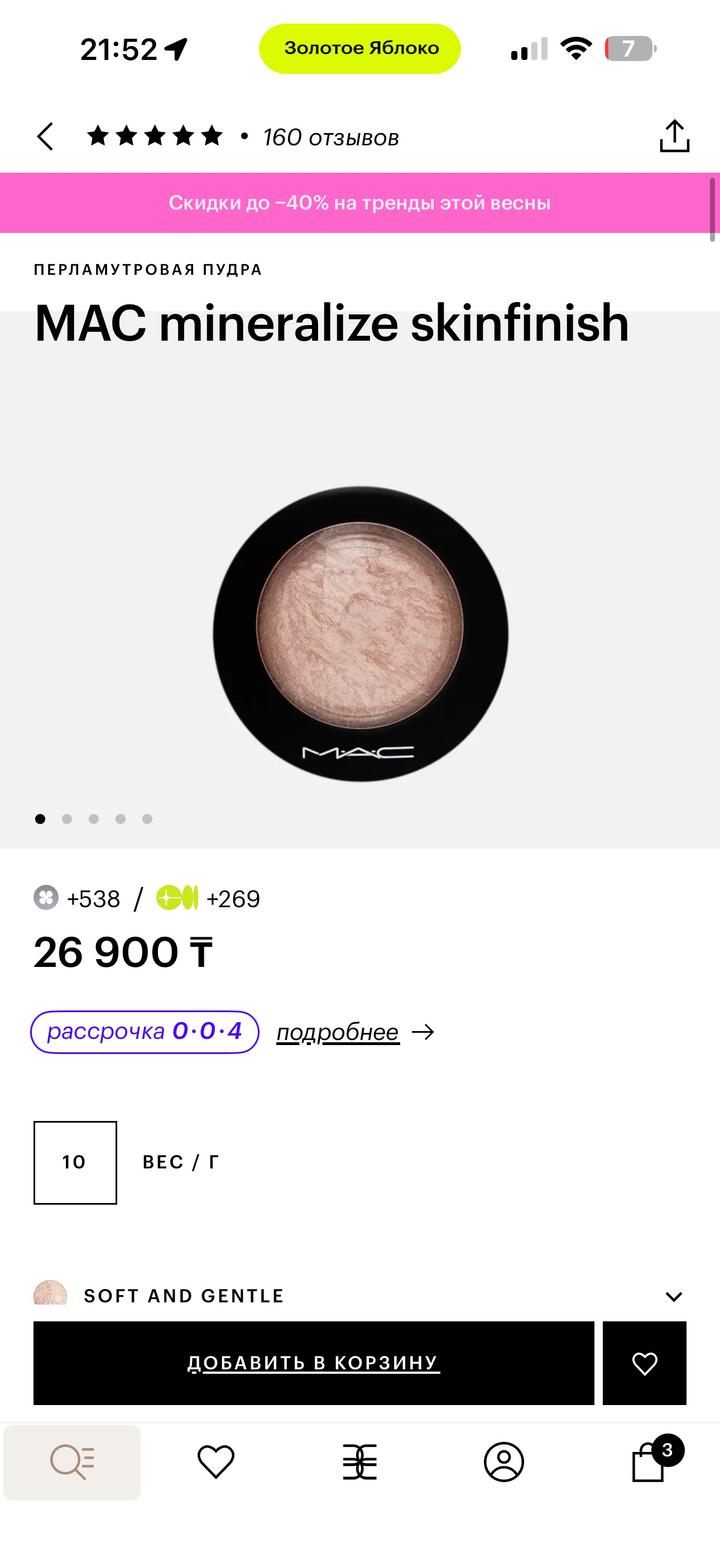The height and width of the screenshot is (1561, 720).
Task: Open the catalog filters icon in bottom navigation
Action: [x=359, y=1461]
